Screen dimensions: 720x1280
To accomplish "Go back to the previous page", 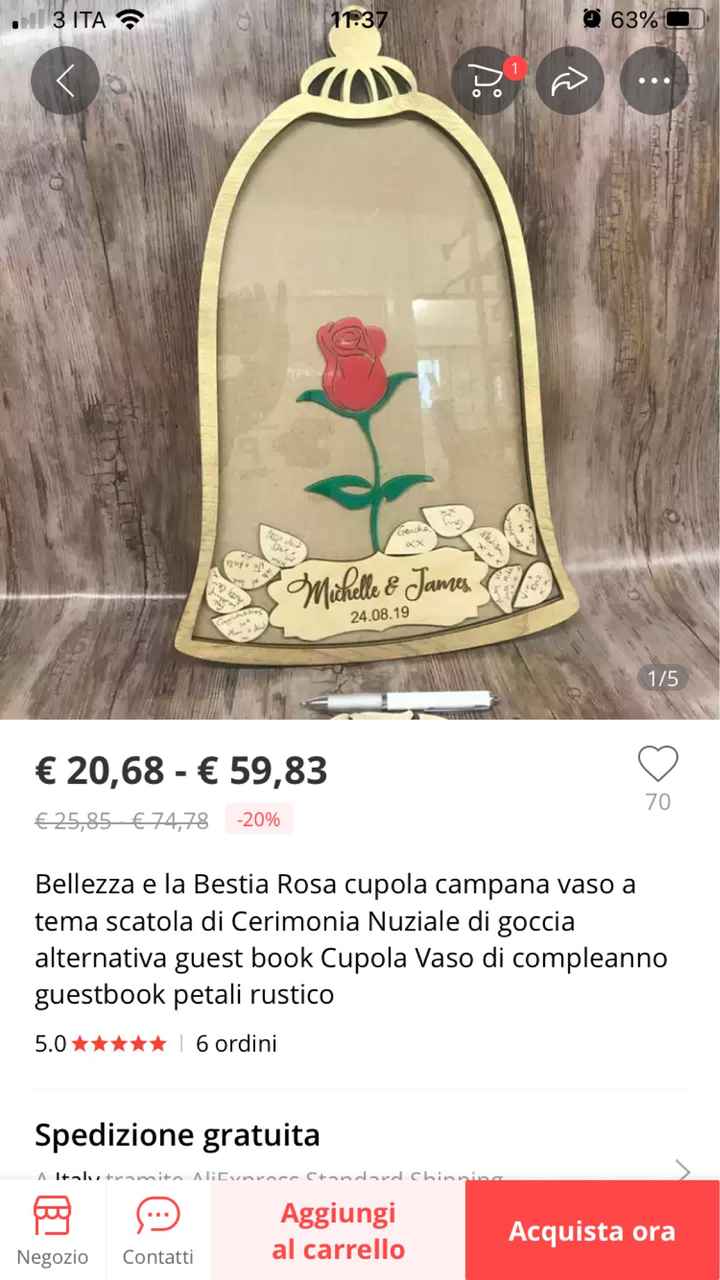I will [x=65, y=80].
